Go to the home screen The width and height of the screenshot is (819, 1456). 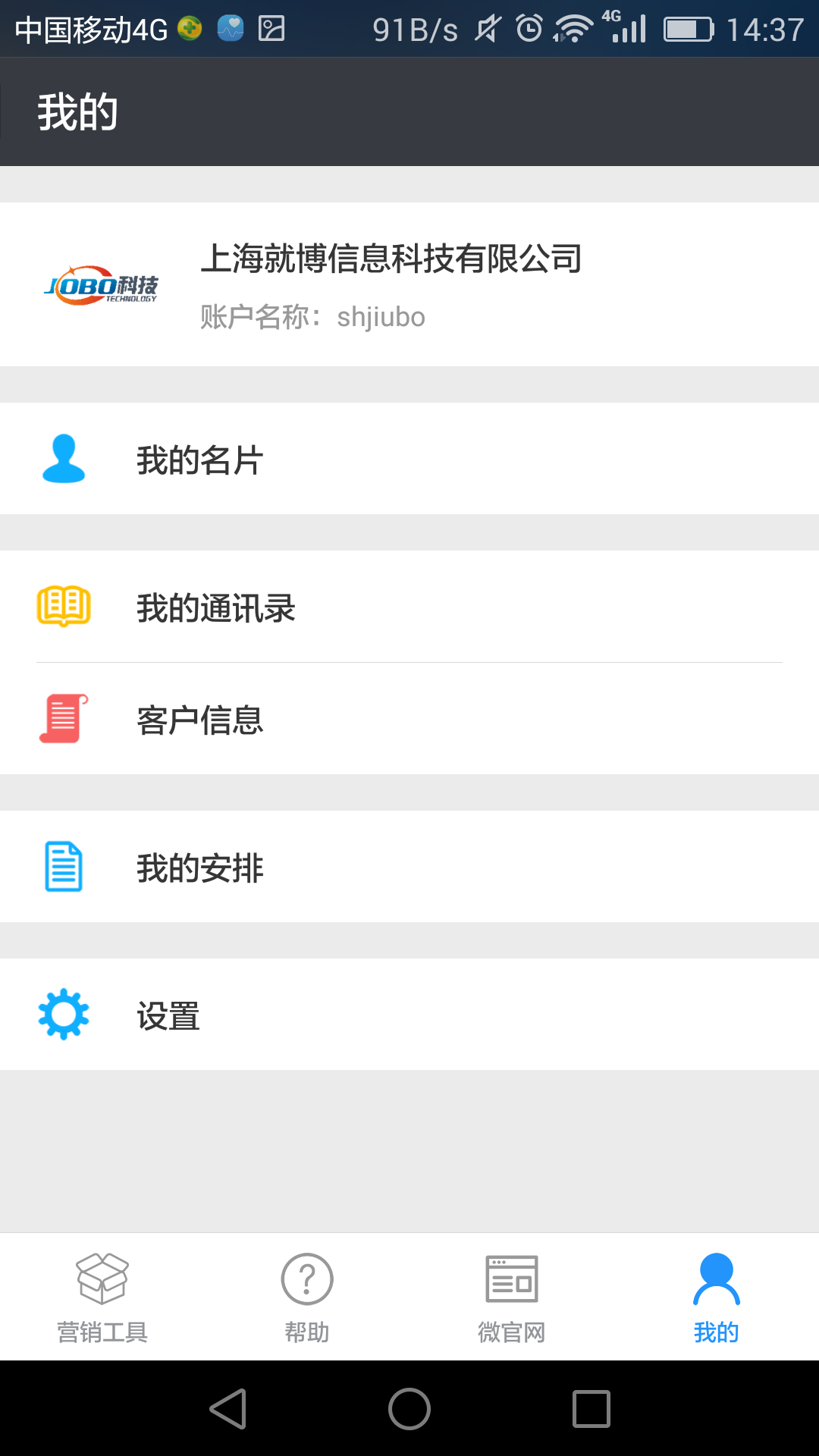[409, 1409]
